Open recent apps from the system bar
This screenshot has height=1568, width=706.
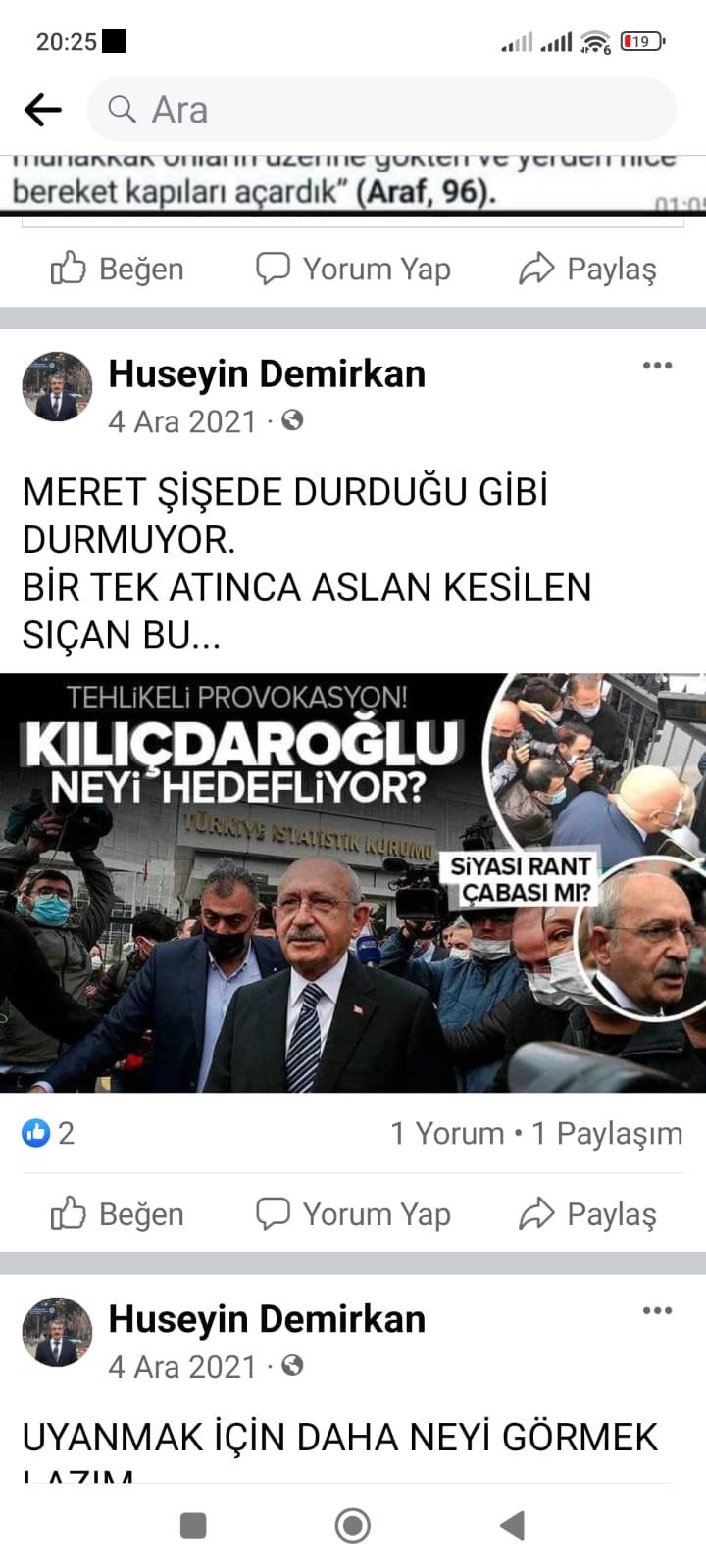click(193, 1525)
